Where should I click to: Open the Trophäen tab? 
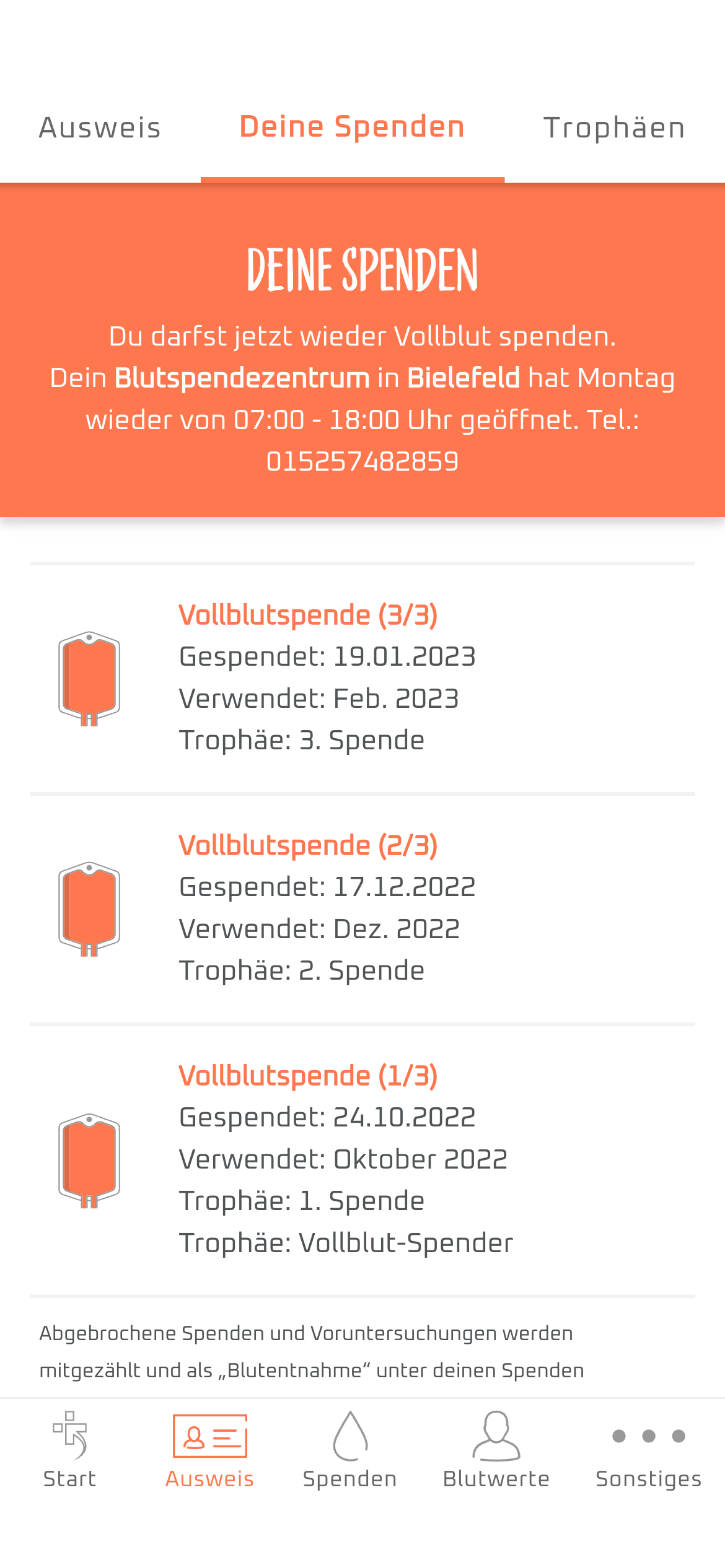point(614,128)
